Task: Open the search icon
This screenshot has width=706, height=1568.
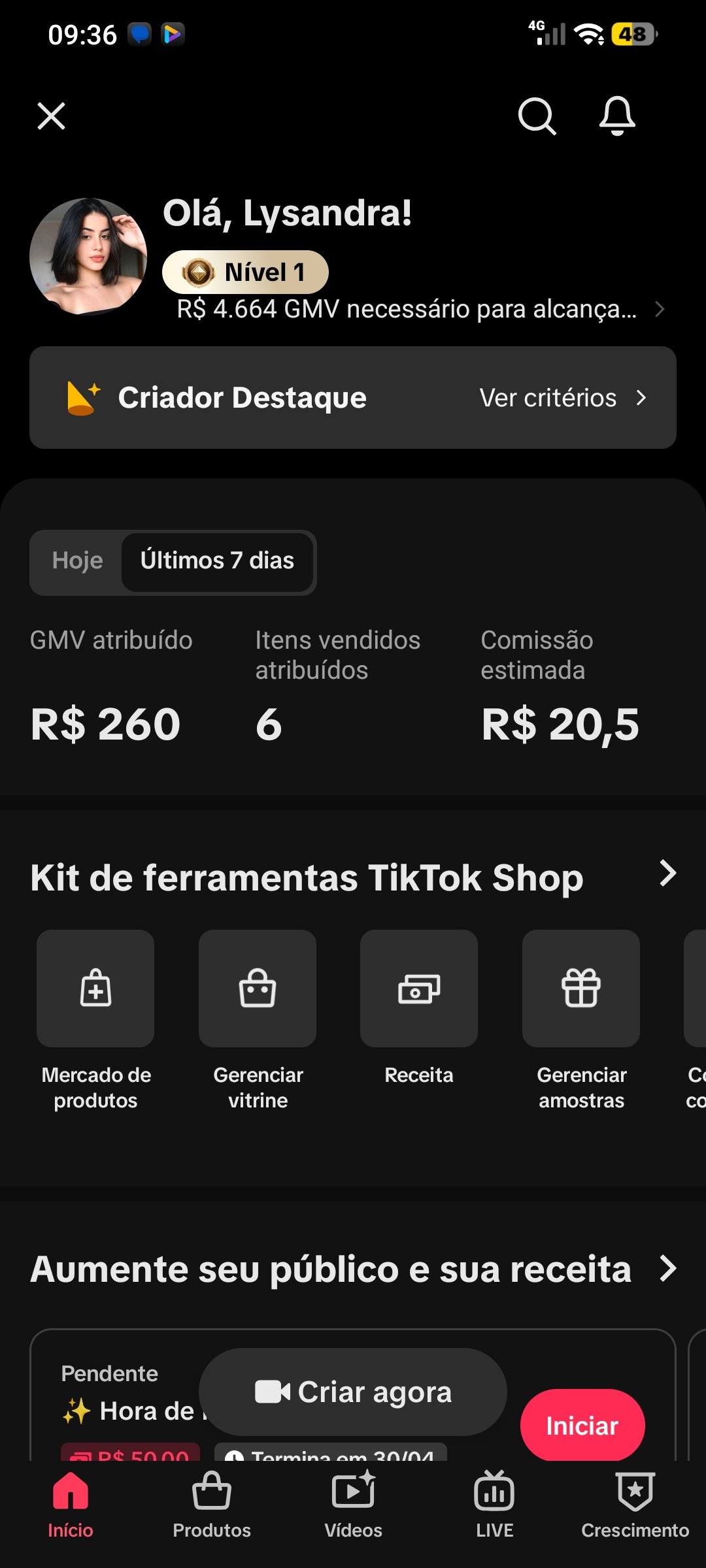Action: 537,116
